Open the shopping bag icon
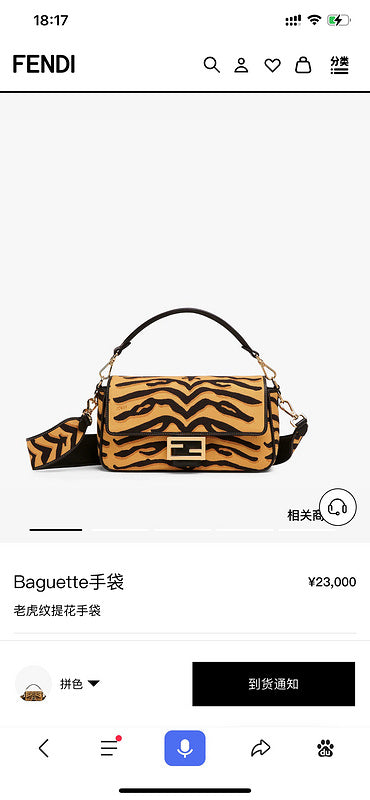 (303, 65)
